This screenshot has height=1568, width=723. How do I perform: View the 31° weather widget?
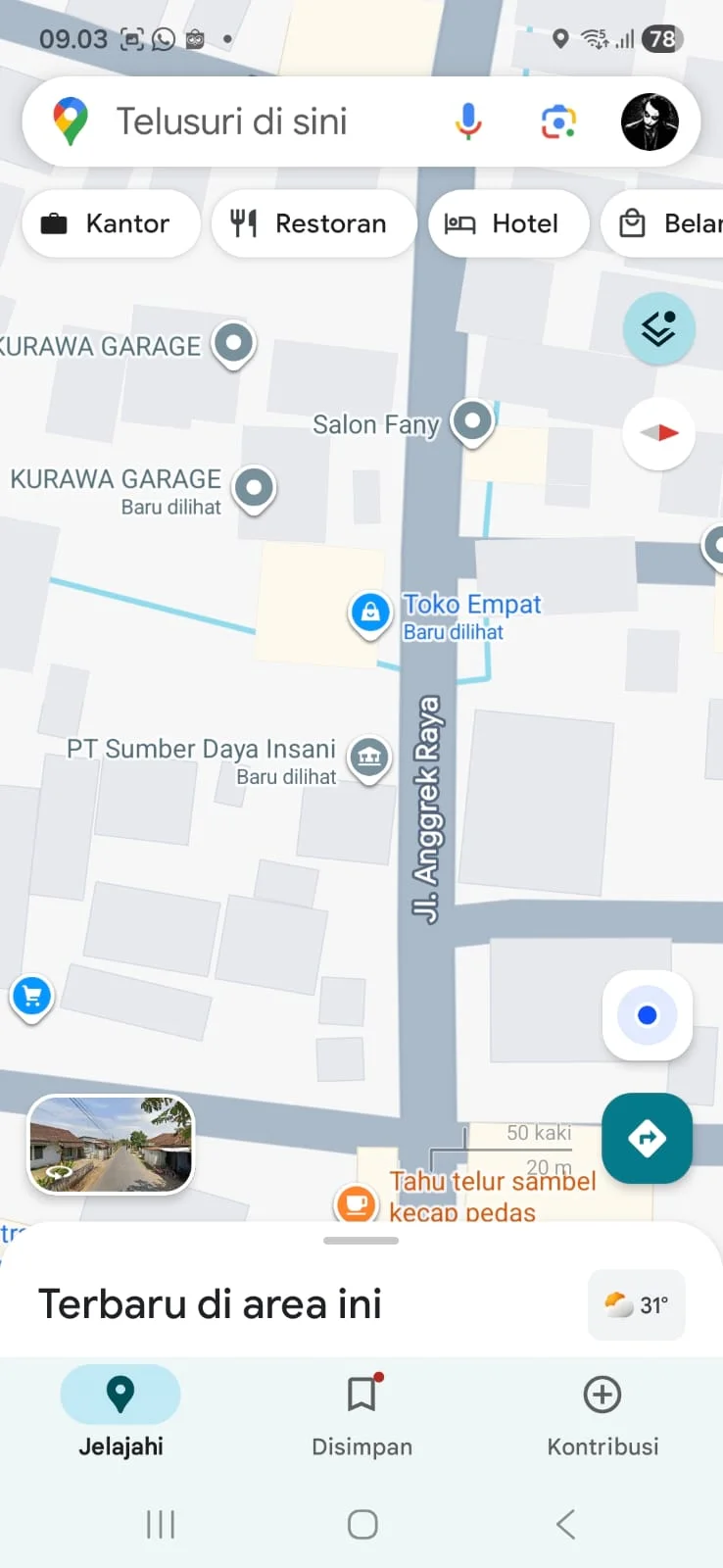click(x=636, y=1304)
